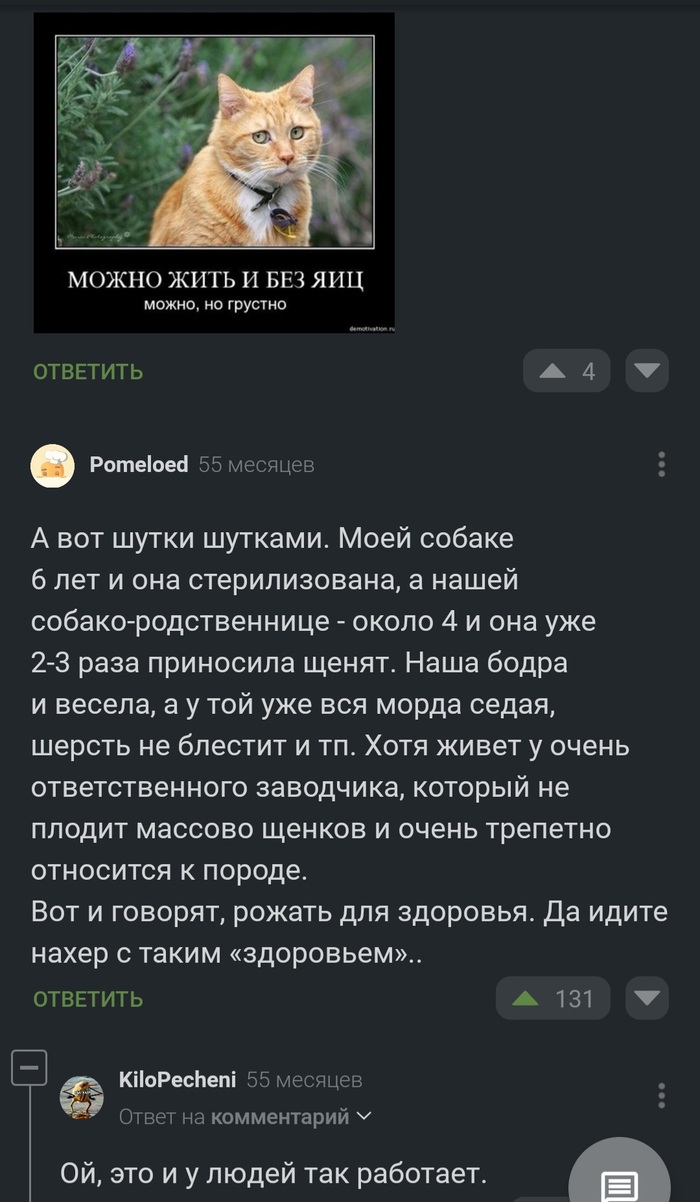Open overflow menu on Pomeloed's comment
Screen dimensions: 700x1202
click(661, 465)
